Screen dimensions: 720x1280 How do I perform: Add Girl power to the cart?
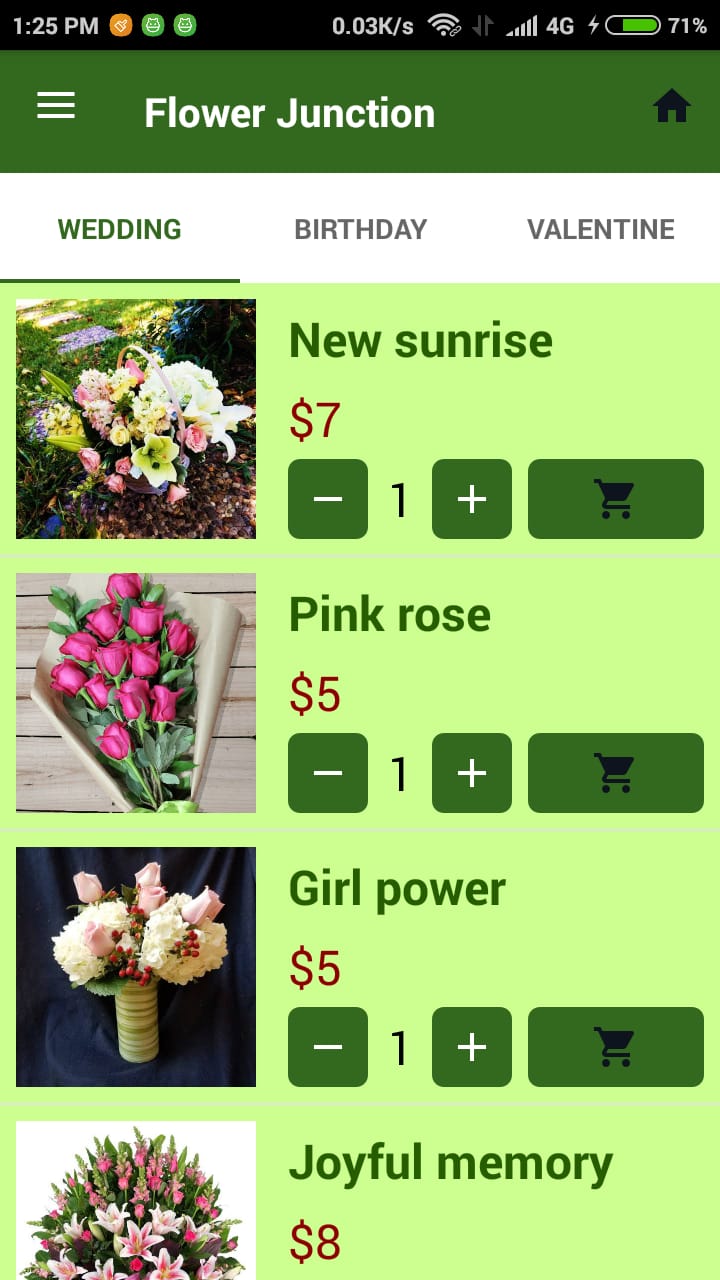615,1046
